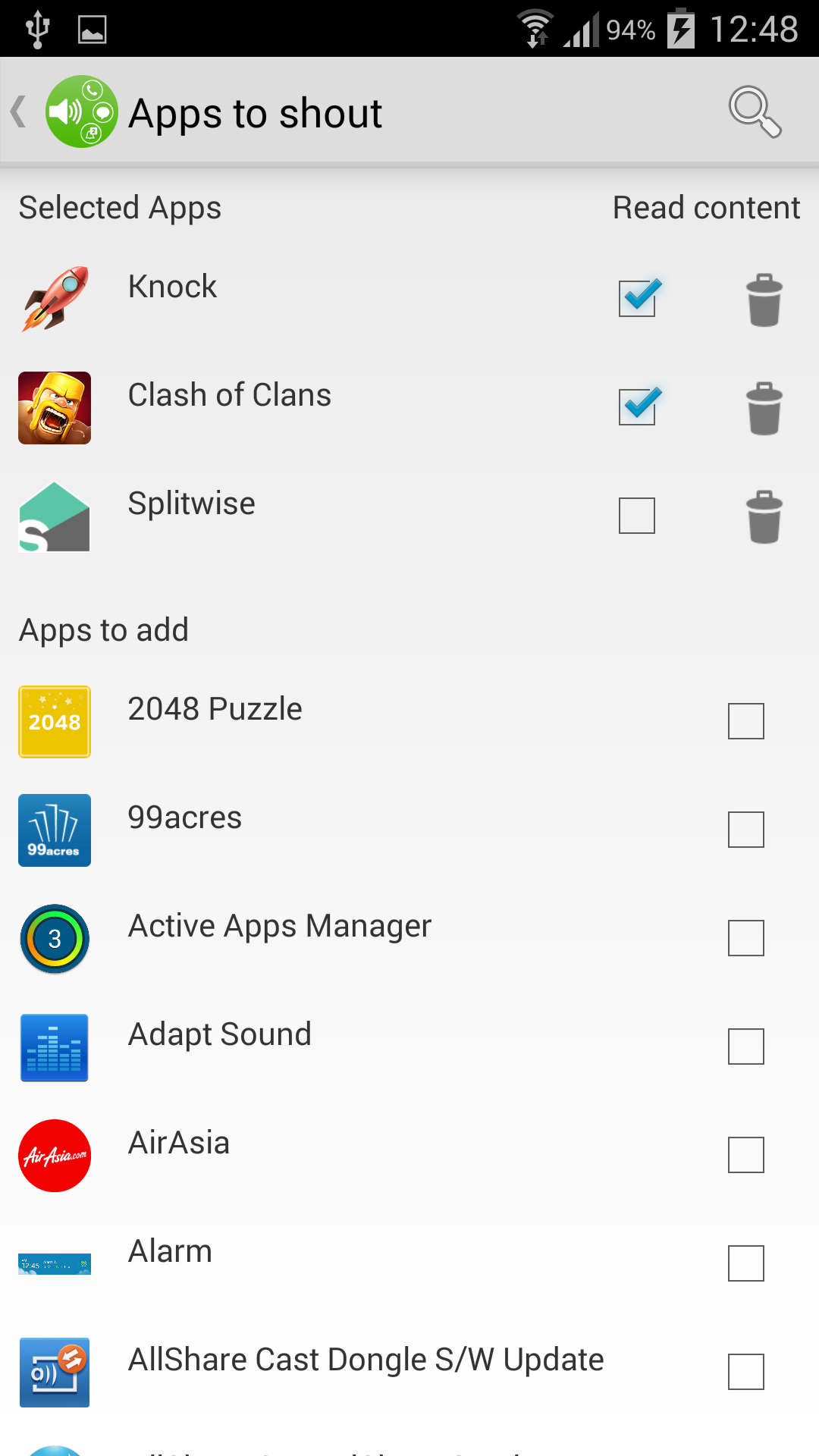The image size is (819, 1456).
Task: Remove Splitwise with the trash button
Action: pos(764,516)
